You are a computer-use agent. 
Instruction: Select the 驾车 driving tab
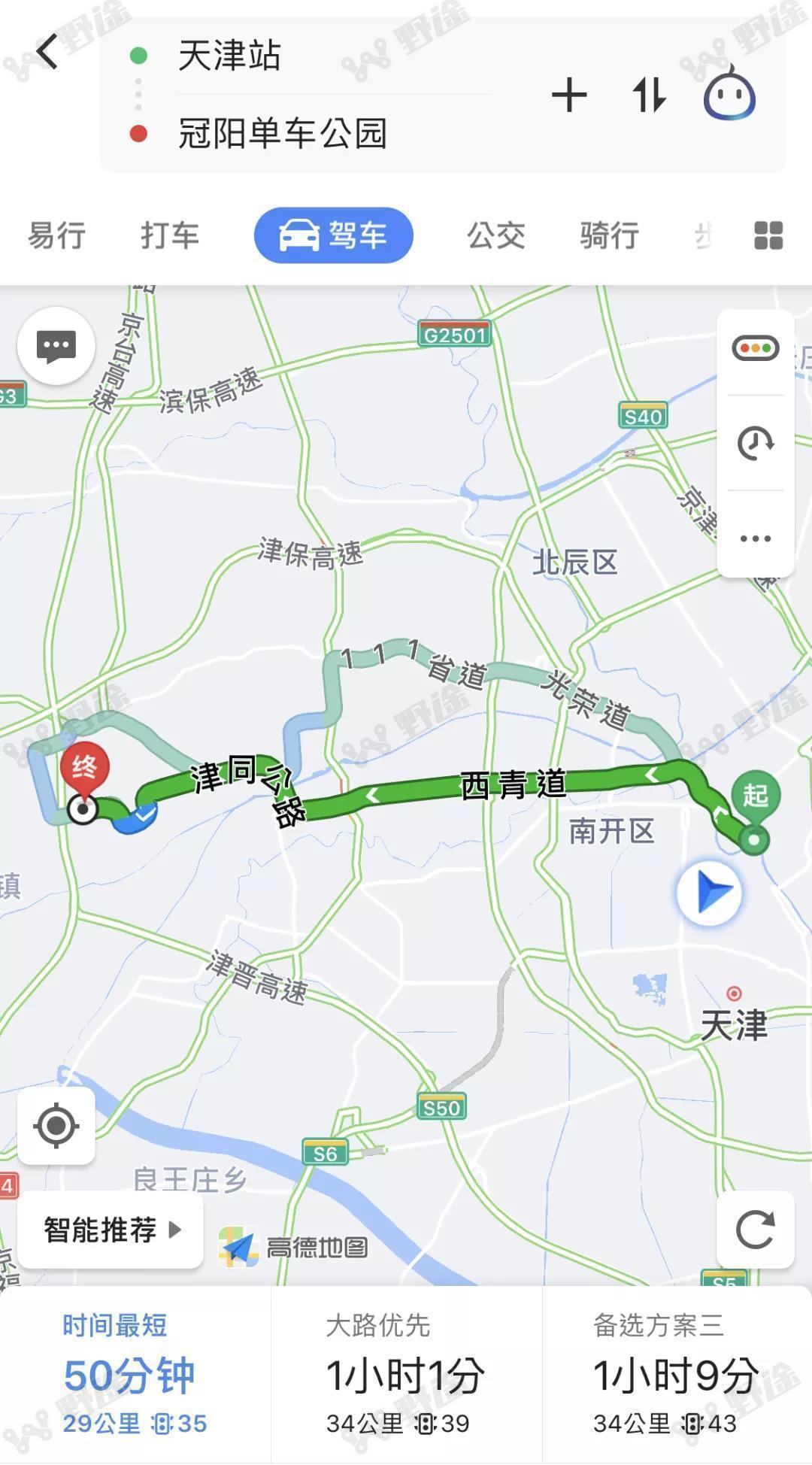click(x=334, y=235)
